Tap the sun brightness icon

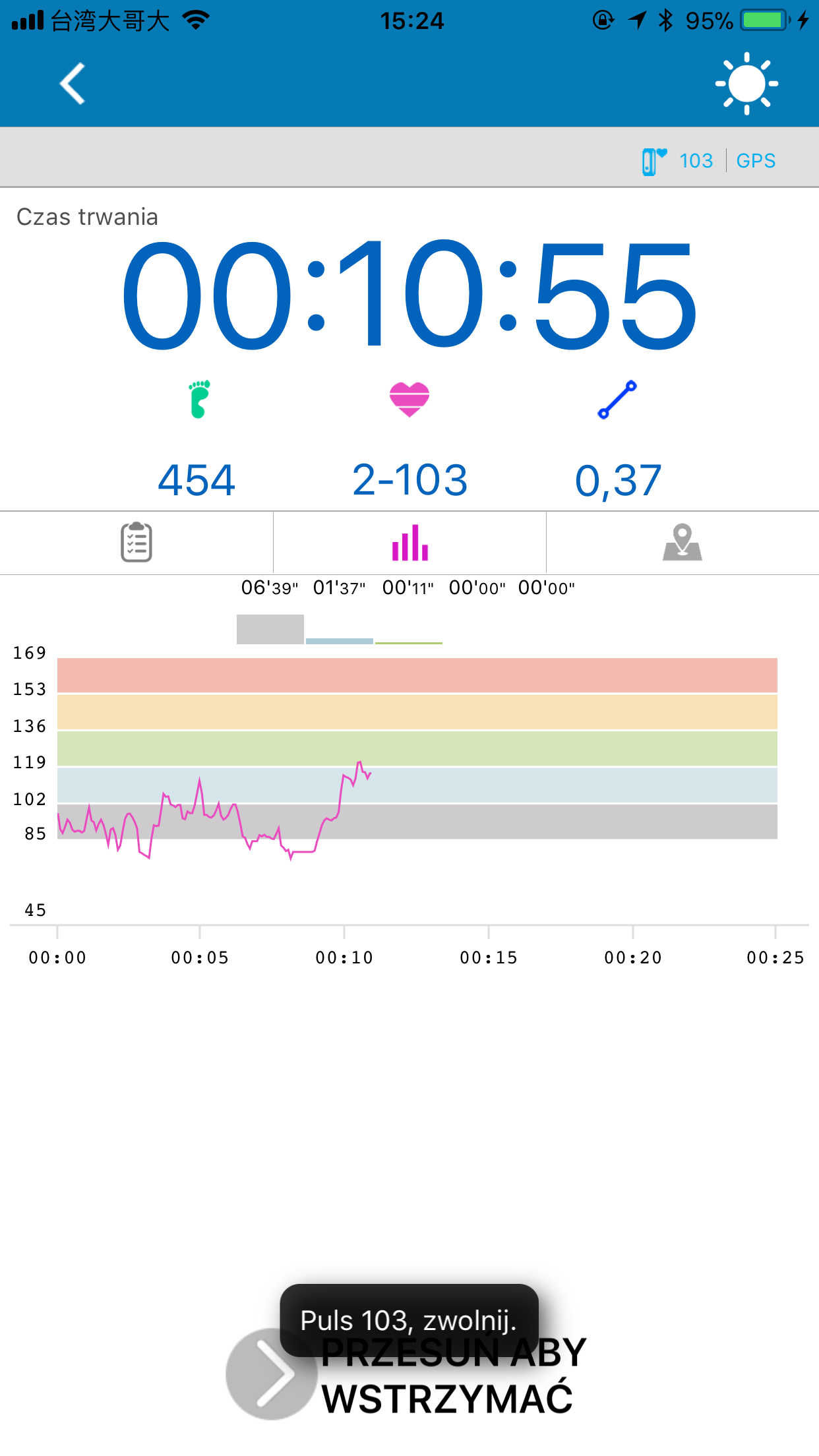tap(746, 84)
